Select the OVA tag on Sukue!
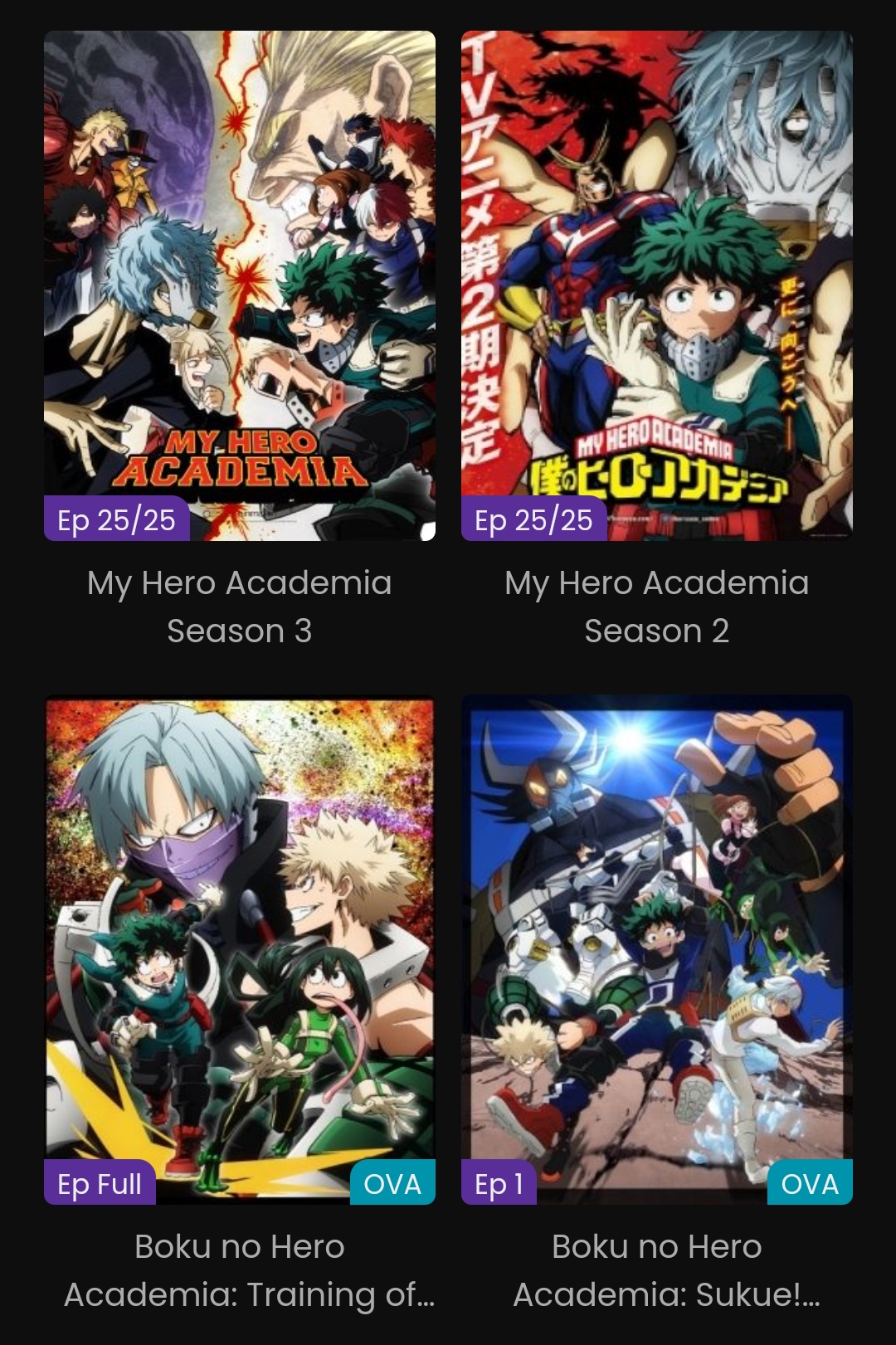The image size is (896, 1345). click(x=811, y=1187)
